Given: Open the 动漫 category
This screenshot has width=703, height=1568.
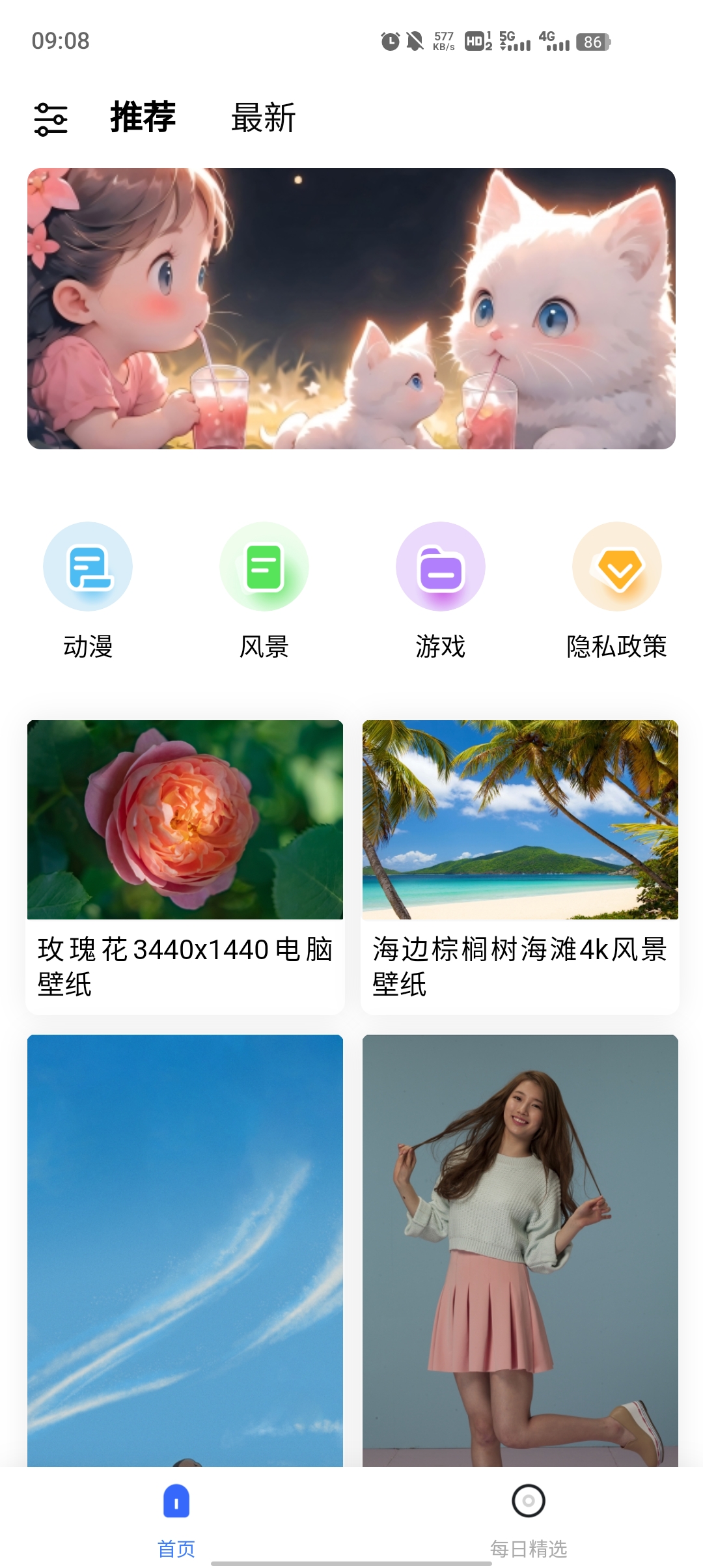Looking at the screenshot, I should click(x=88, y=590).
